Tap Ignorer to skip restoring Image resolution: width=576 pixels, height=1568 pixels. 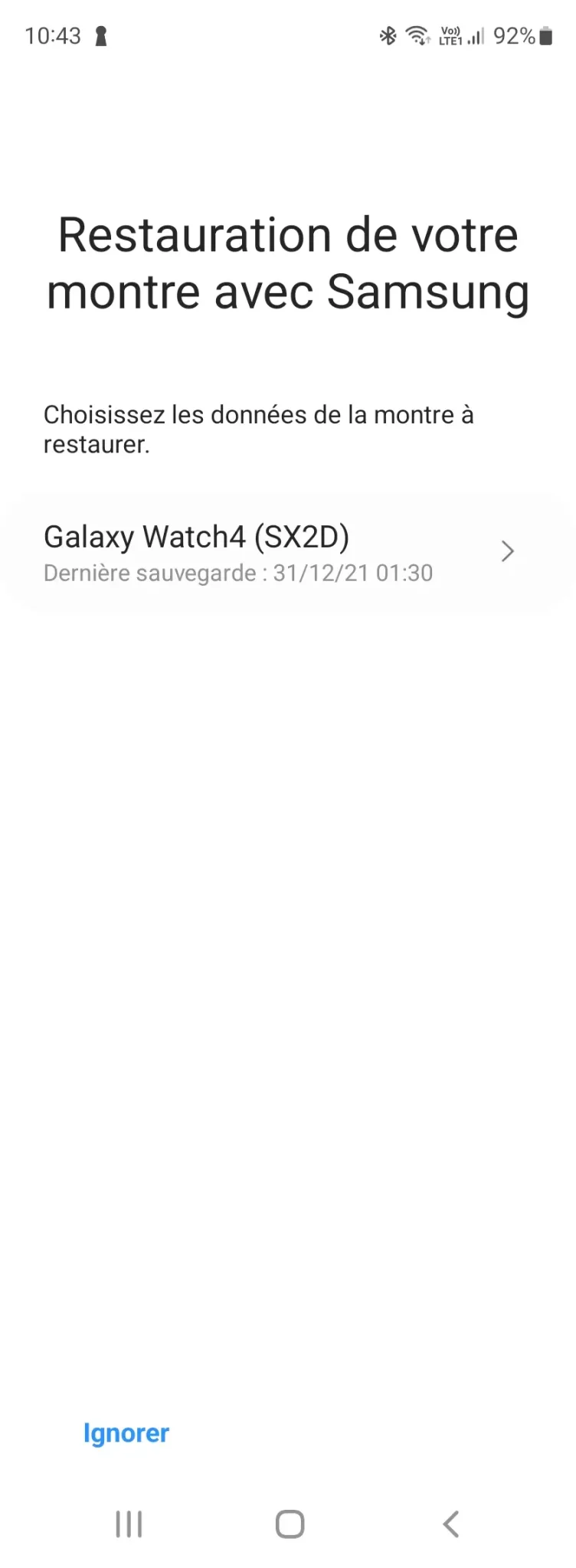click(126, 1433)
